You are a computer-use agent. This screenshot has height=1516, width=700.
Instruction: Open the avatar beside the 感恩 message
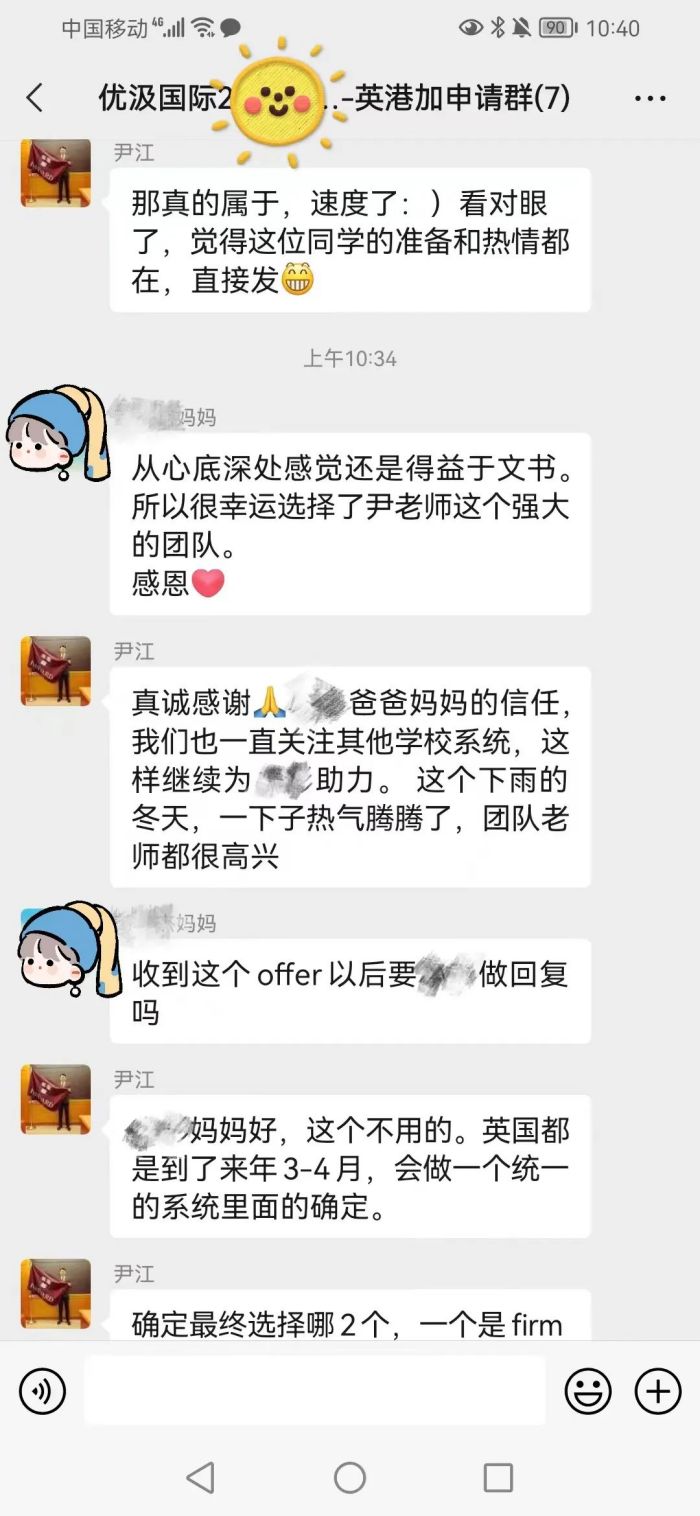click(x=58, y=437)
